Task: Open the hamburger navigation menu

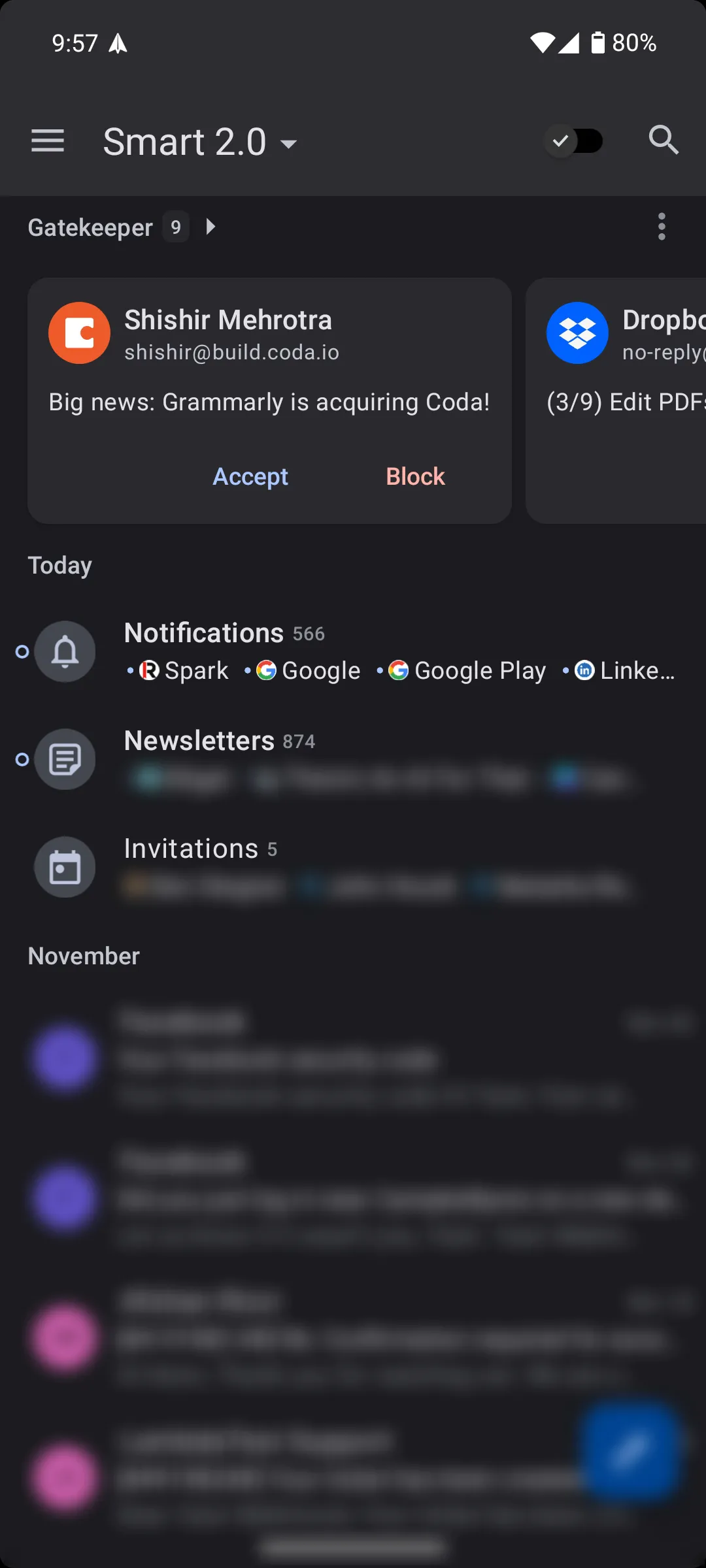Action: (x=48, y=140)
